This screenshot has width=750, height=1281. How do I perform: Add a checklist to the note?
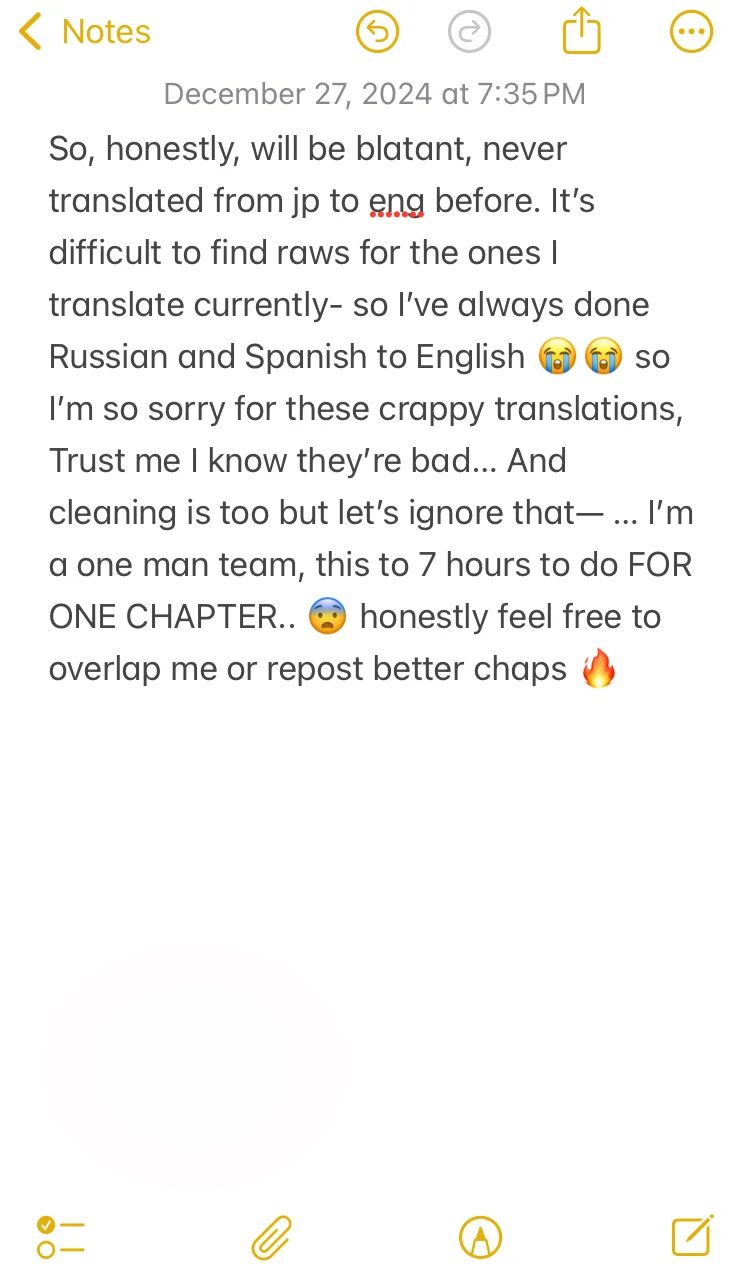pyautogui.click(x=60, y=1237)
